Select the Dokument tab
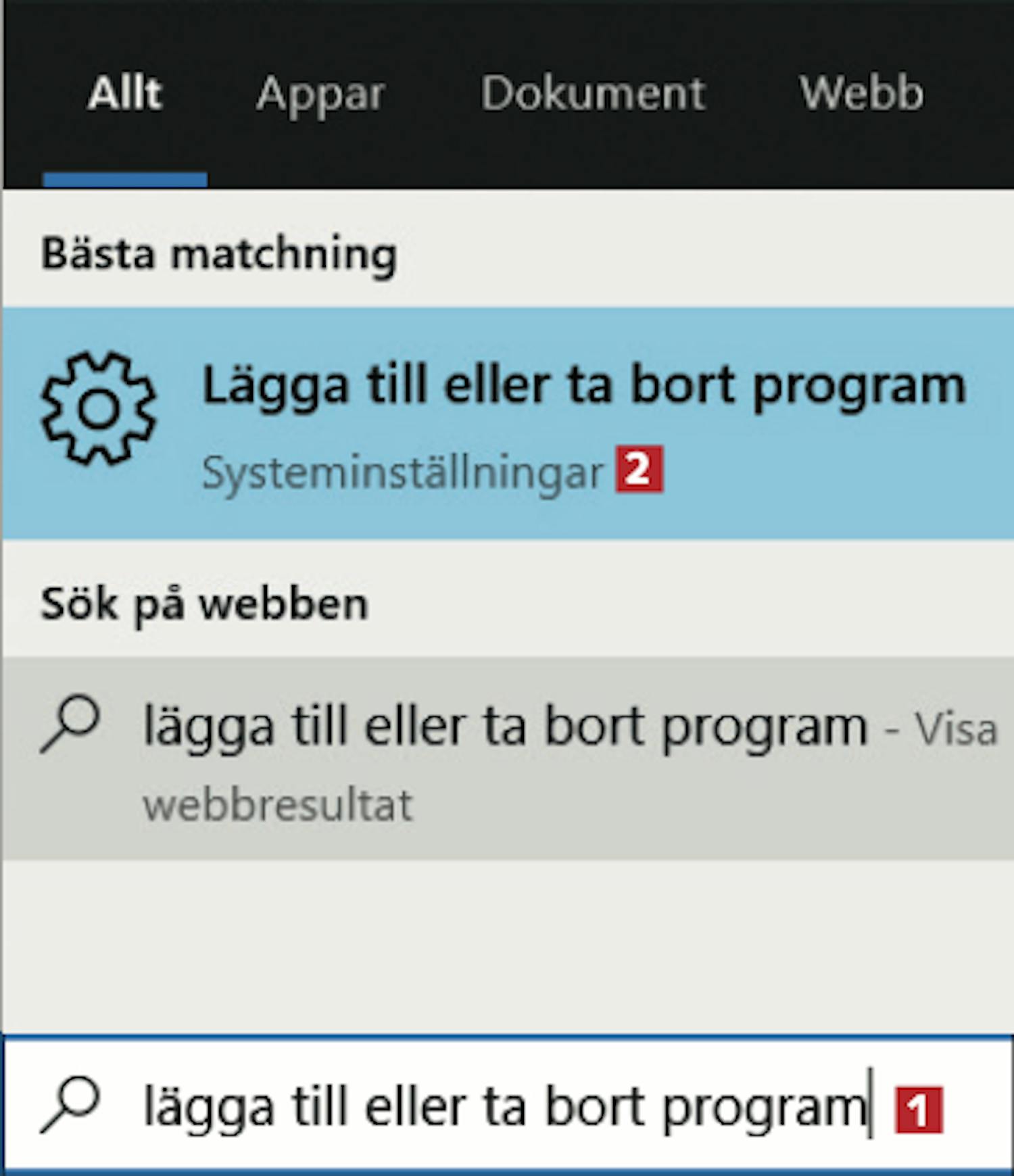Image resolution: width=1014 pixels, height=1176 pixels. (x=593, y=93)
